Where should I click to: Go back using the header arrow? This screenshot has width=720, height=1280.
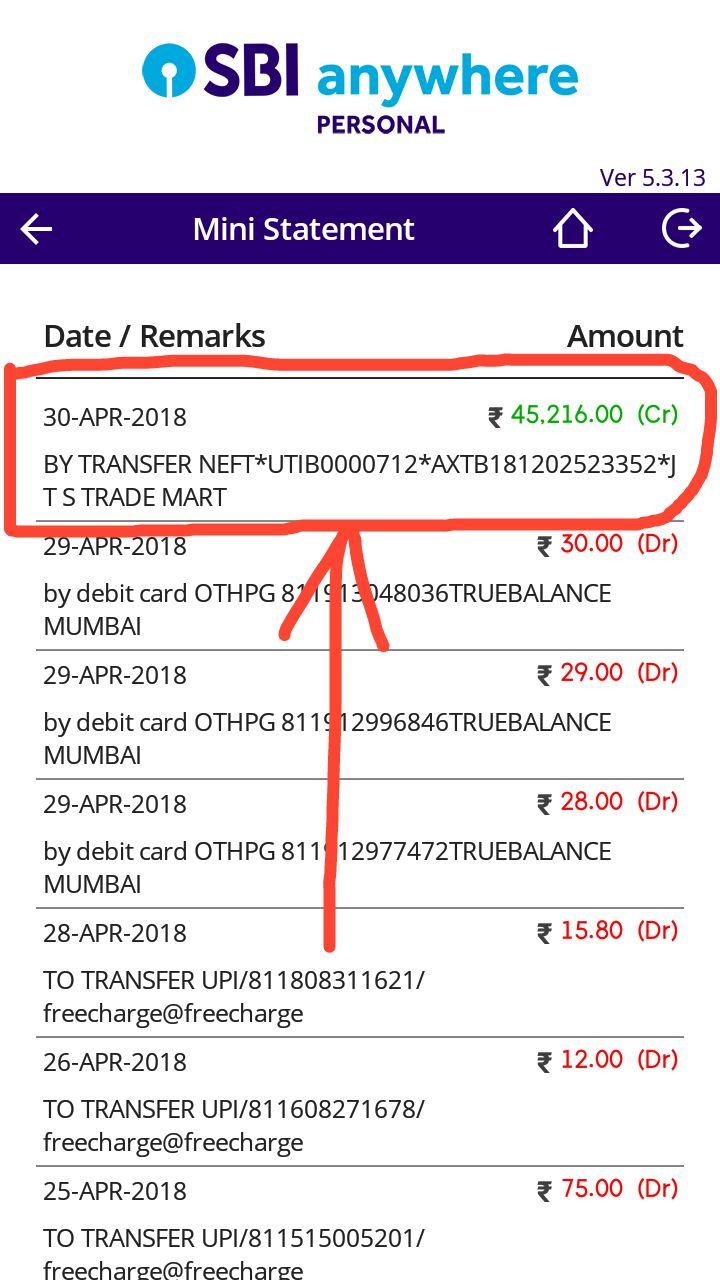tap(37, 229)
